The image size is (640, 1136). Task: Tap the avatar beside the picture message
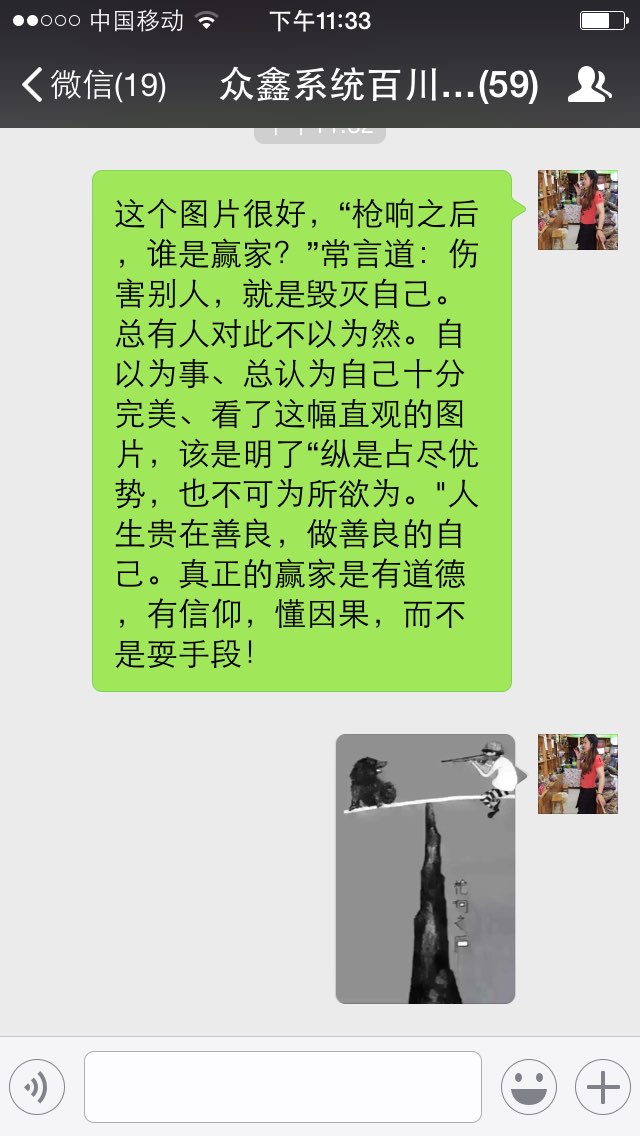click(578, 774)
